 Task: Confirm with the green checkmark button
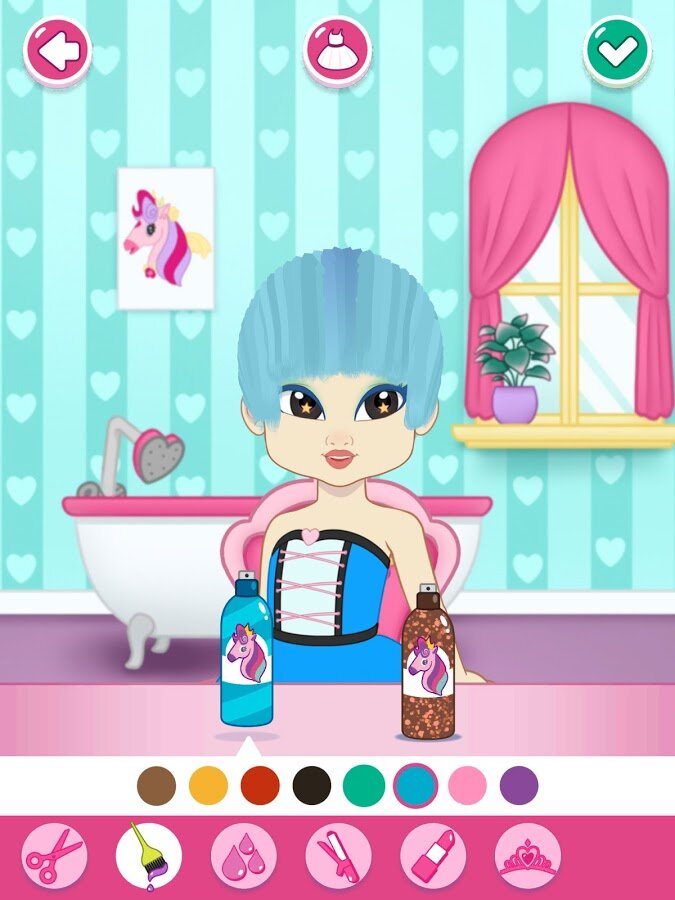tap(617, 50)
